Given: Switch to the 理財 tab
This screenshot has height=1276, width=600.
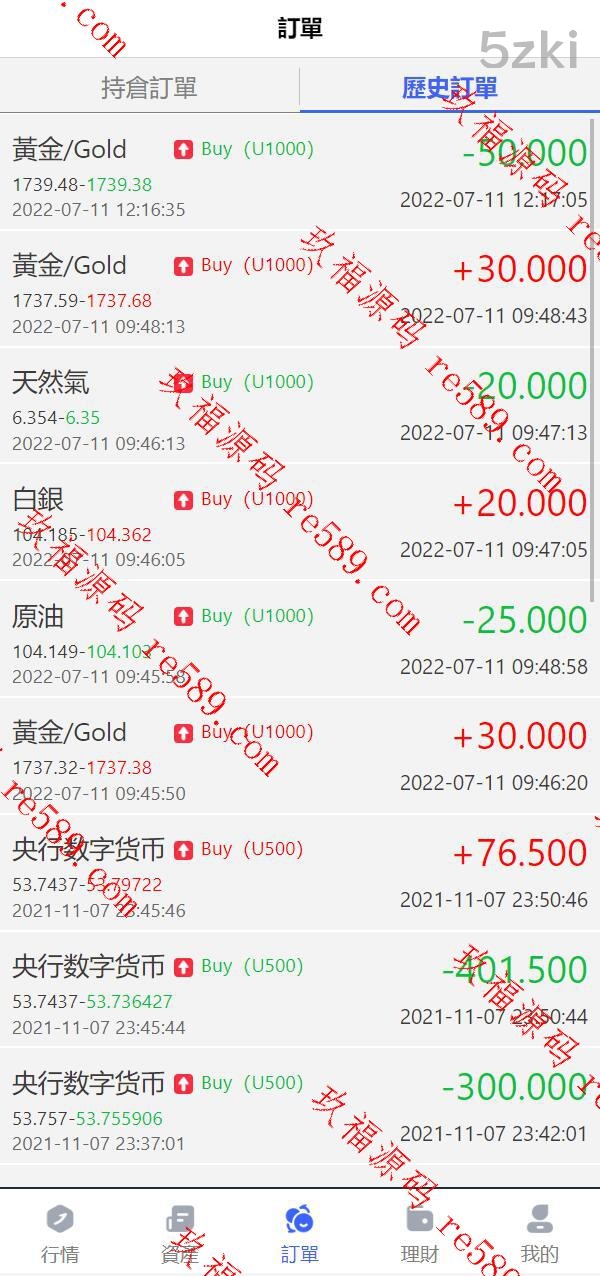Looking at the screenshot, I should pos(420,1233).
